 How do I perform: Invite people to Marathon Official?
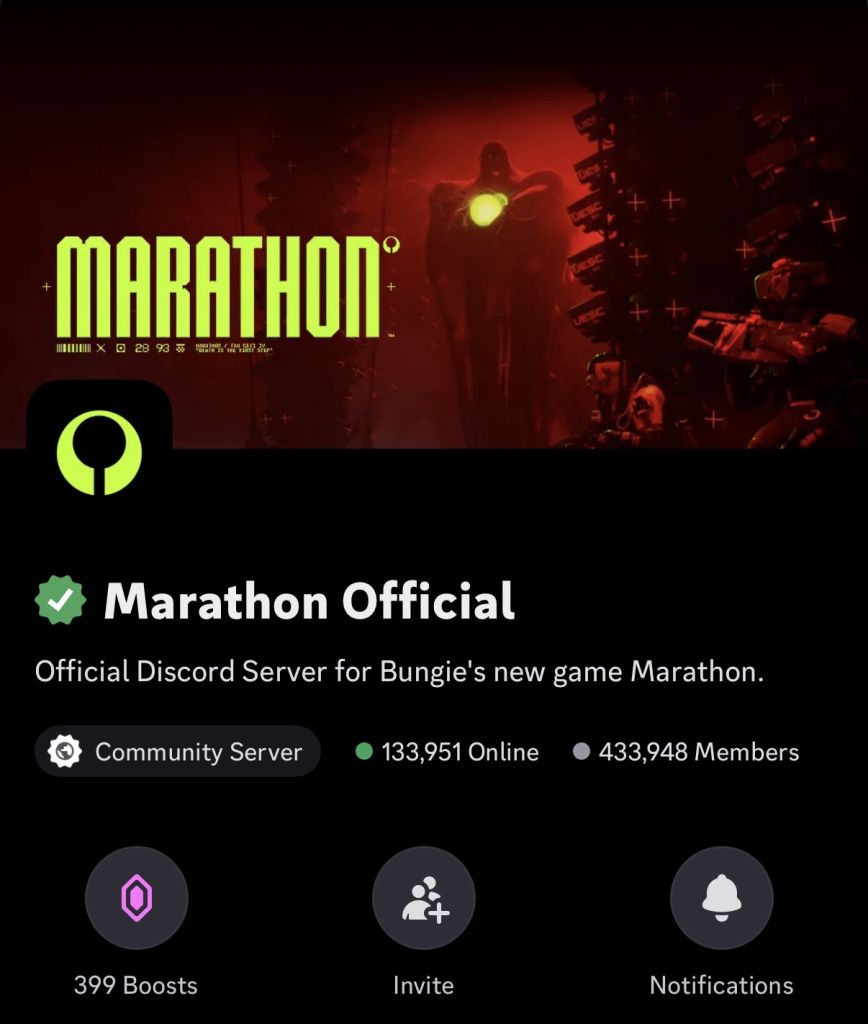423,897
